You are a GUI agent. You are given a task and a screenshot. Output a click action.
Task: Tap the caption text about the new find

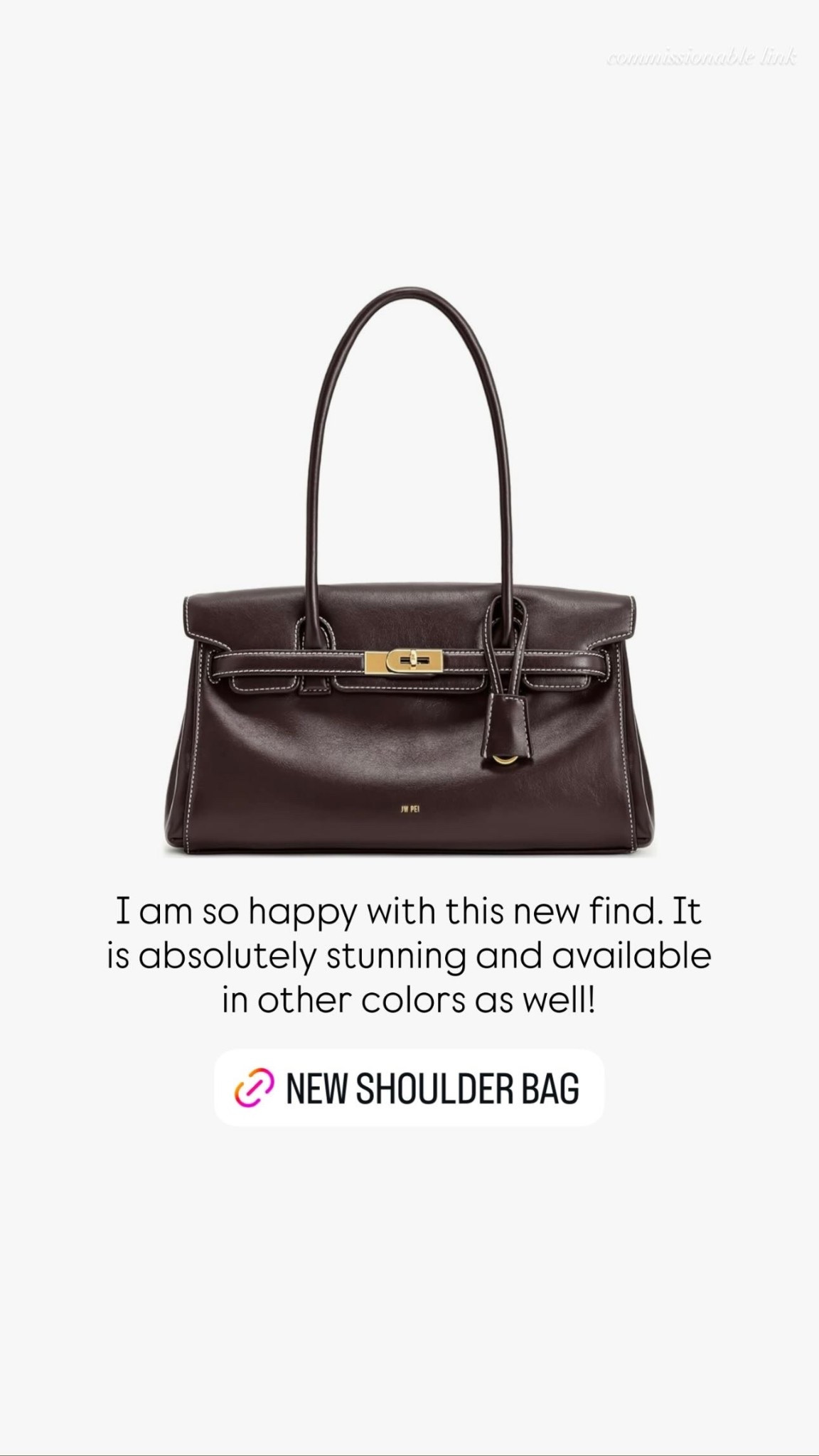[x=409, y=955]
